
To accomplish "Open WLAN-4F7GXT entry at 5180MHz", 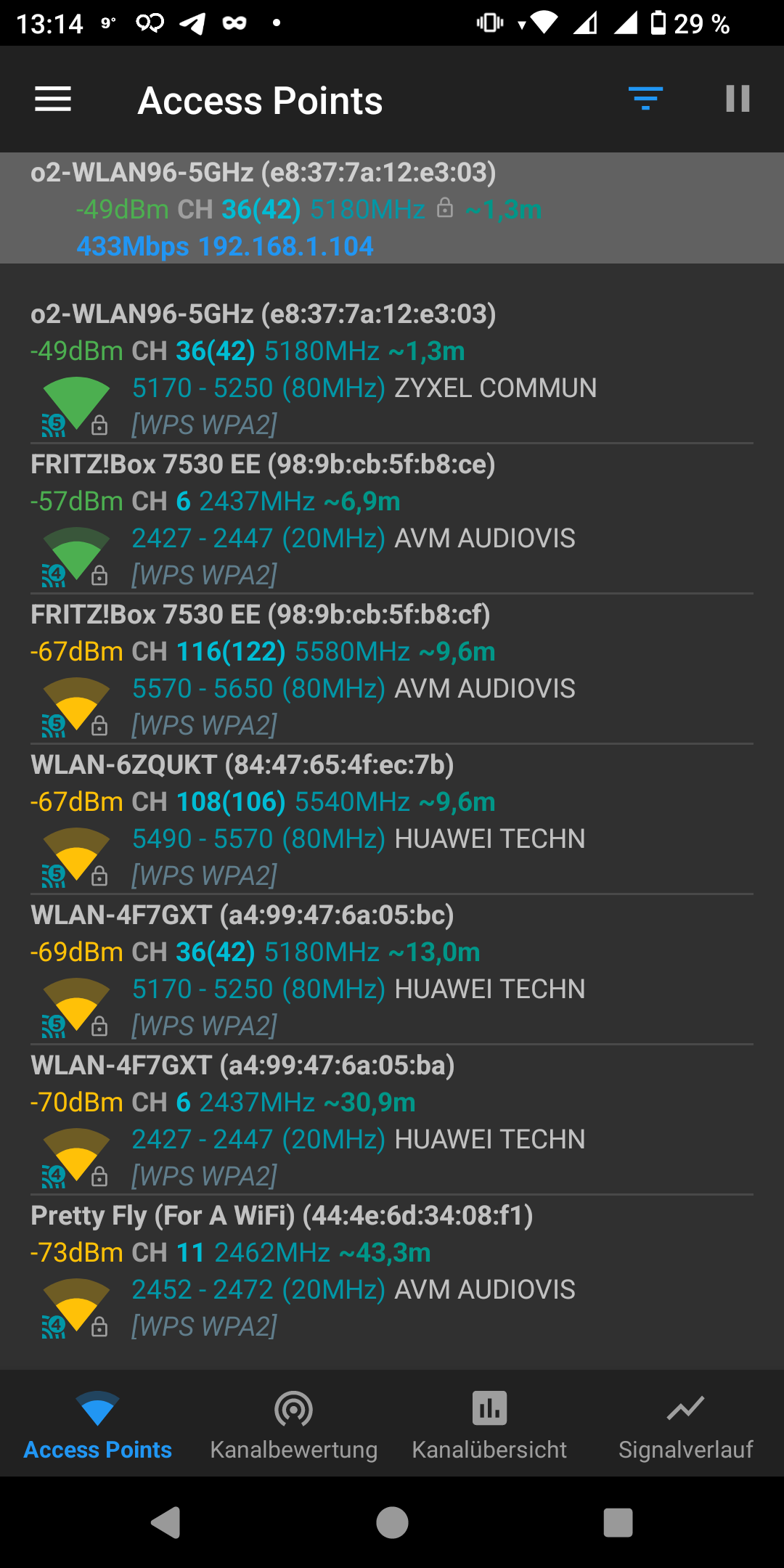I will [x=392, y=970].
